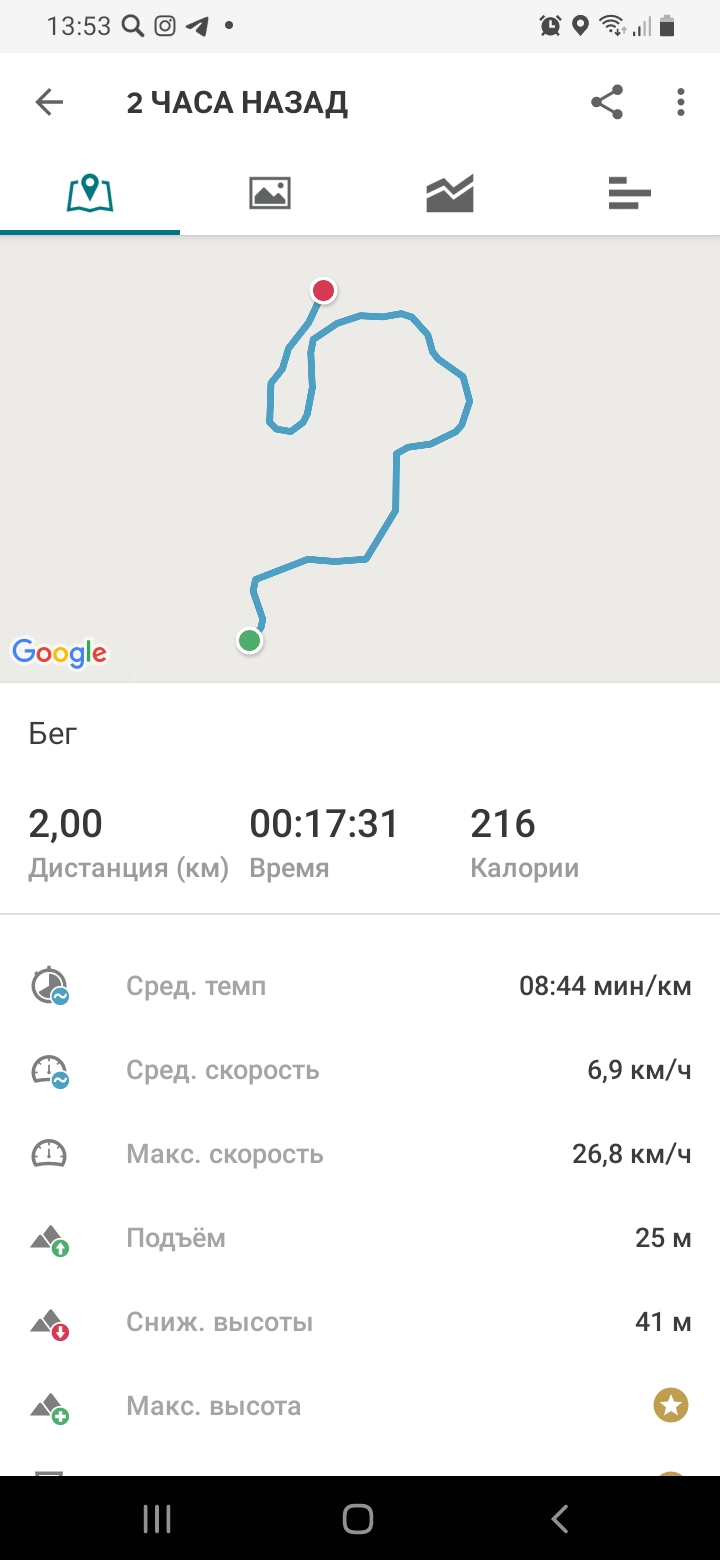The image size is (720, 1560).
Task: Open the overflow menu
Action: [680, 102]
